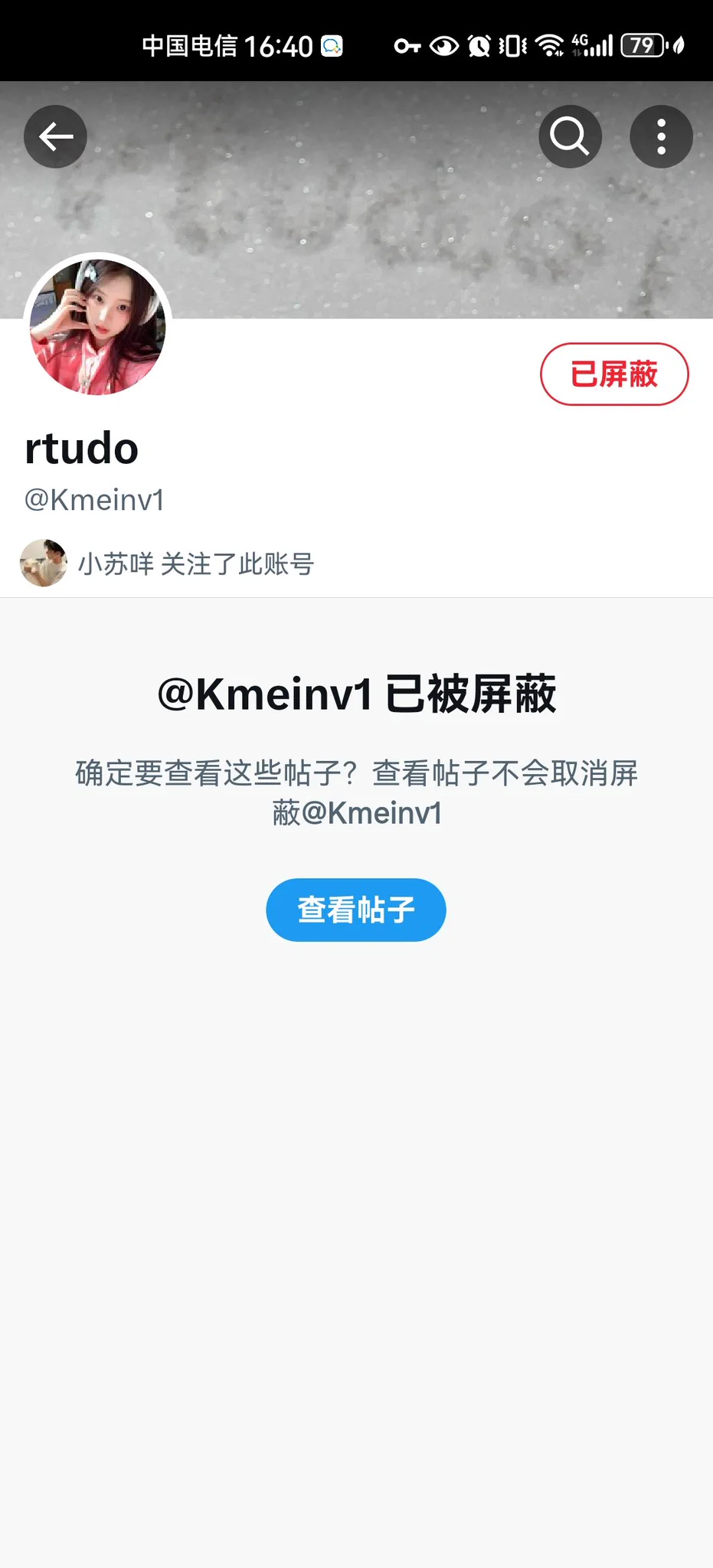Tap 查看帖子 to view posts
This screenshot has height=1568, width=713.
356,910
